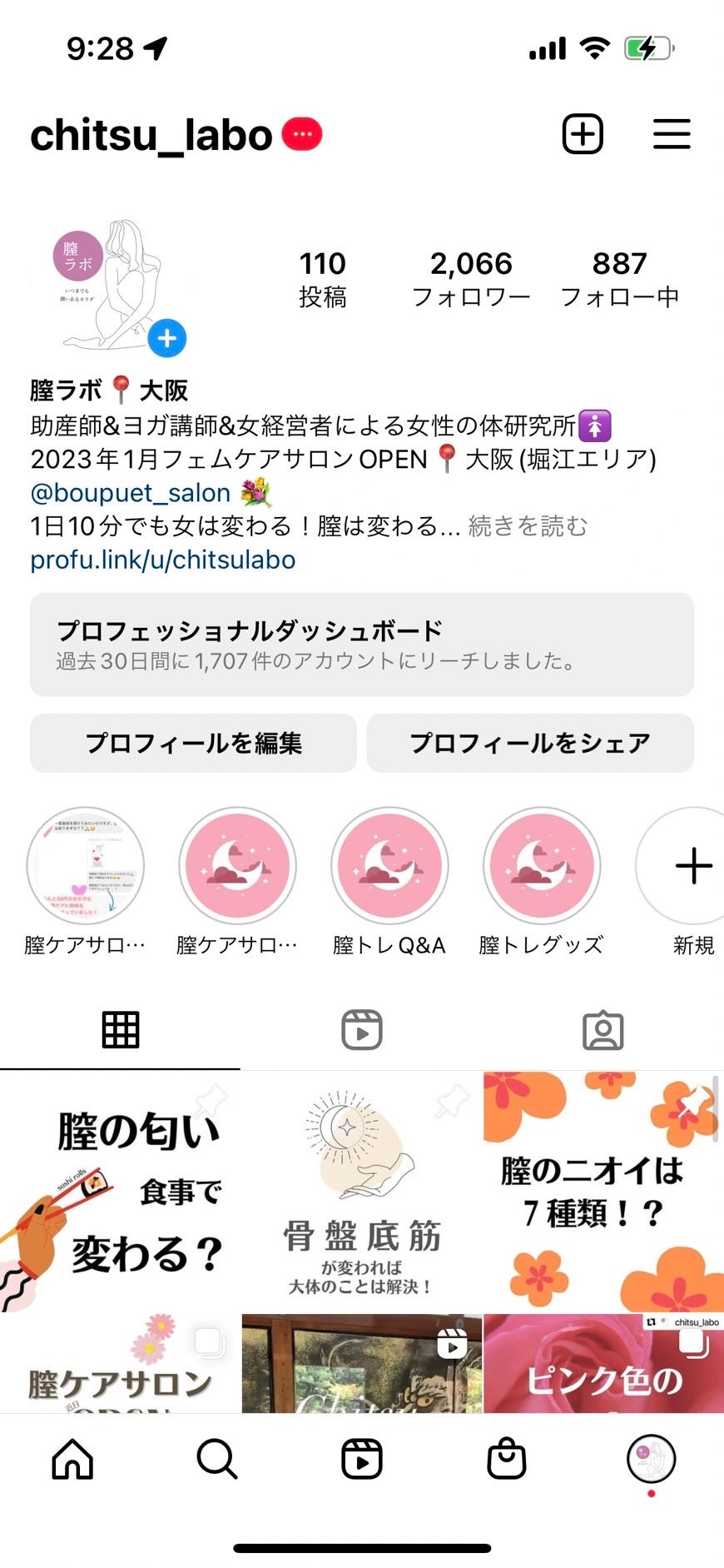Tap プロフィールを編集 button
This screenshot has height=1568, width=724.
193,743
